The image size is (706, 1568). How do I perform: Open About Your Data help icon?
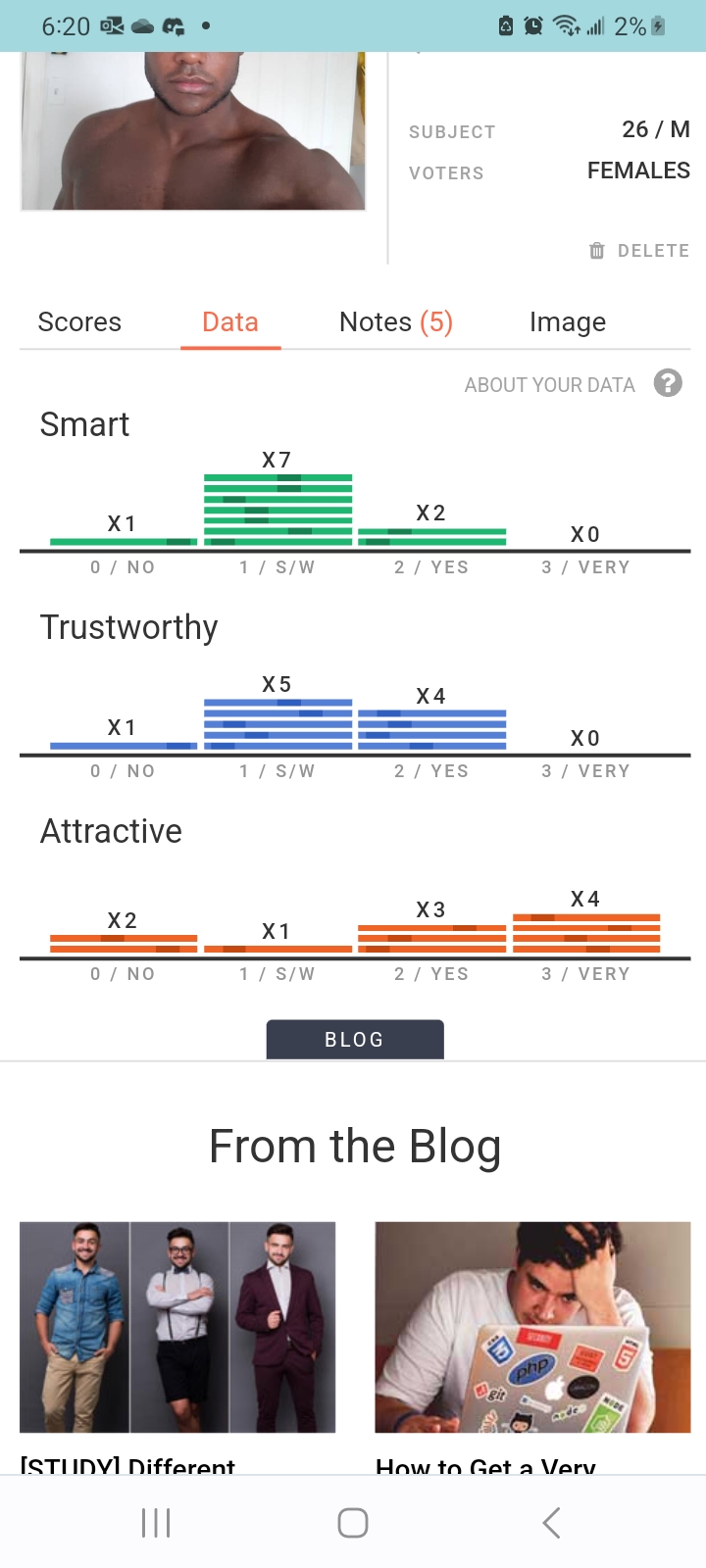[x=668, y=383]
